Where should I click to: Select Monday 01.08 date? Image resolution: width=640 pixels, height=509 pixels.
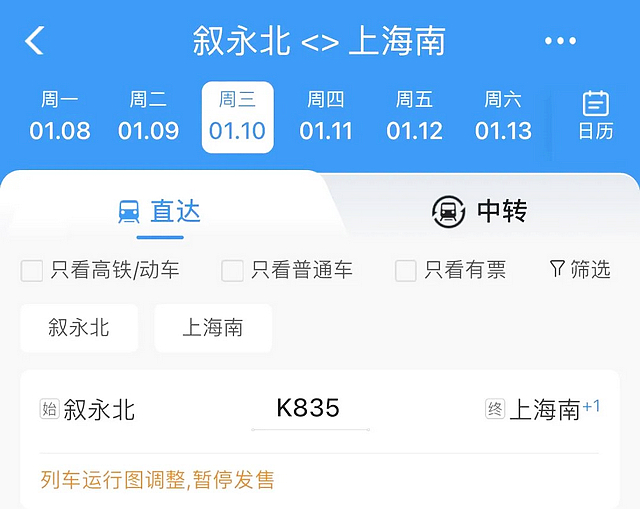coord(60,117)
